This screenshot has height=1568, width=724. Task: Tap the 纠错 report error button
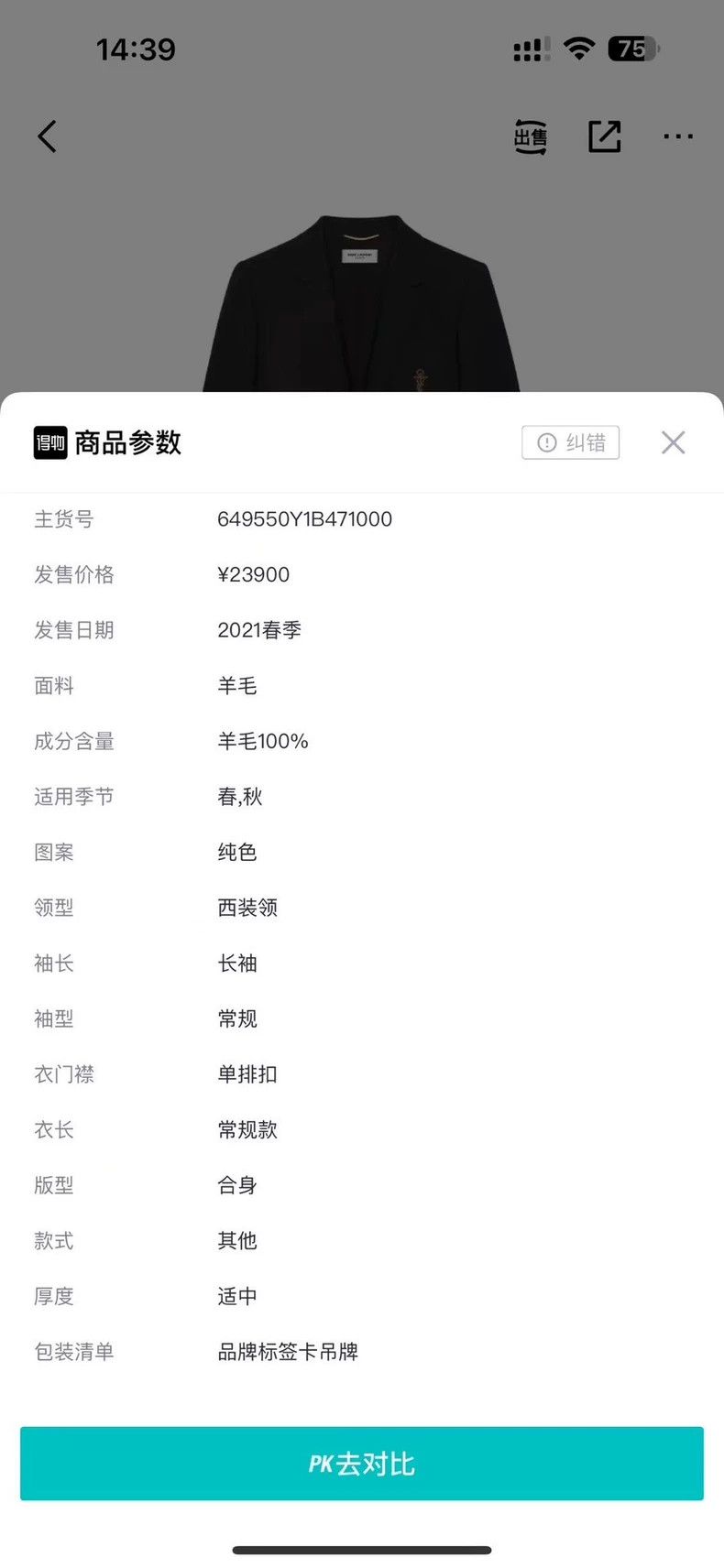pos(570,442)
